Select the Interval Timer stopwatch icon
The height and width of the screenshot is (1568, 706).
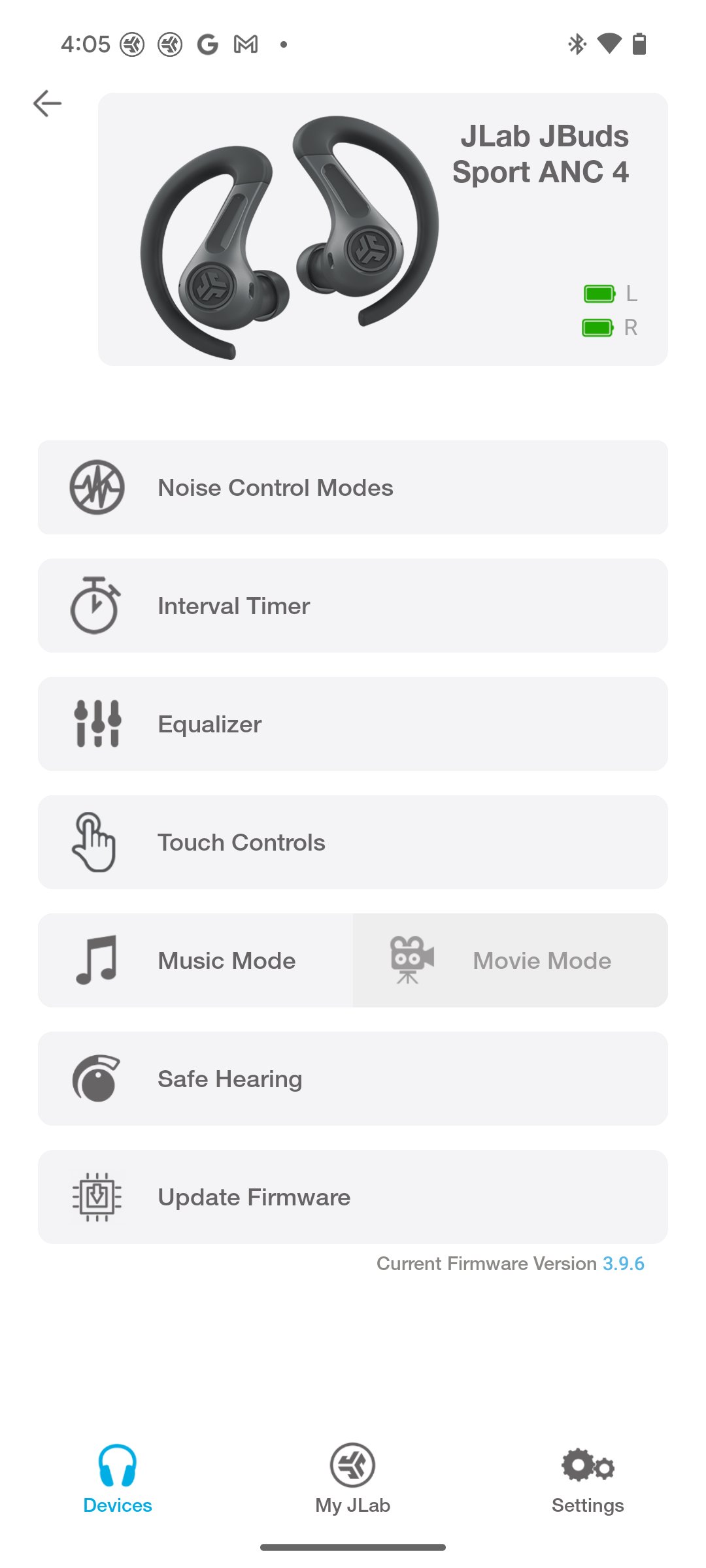(x=95, y=605)
